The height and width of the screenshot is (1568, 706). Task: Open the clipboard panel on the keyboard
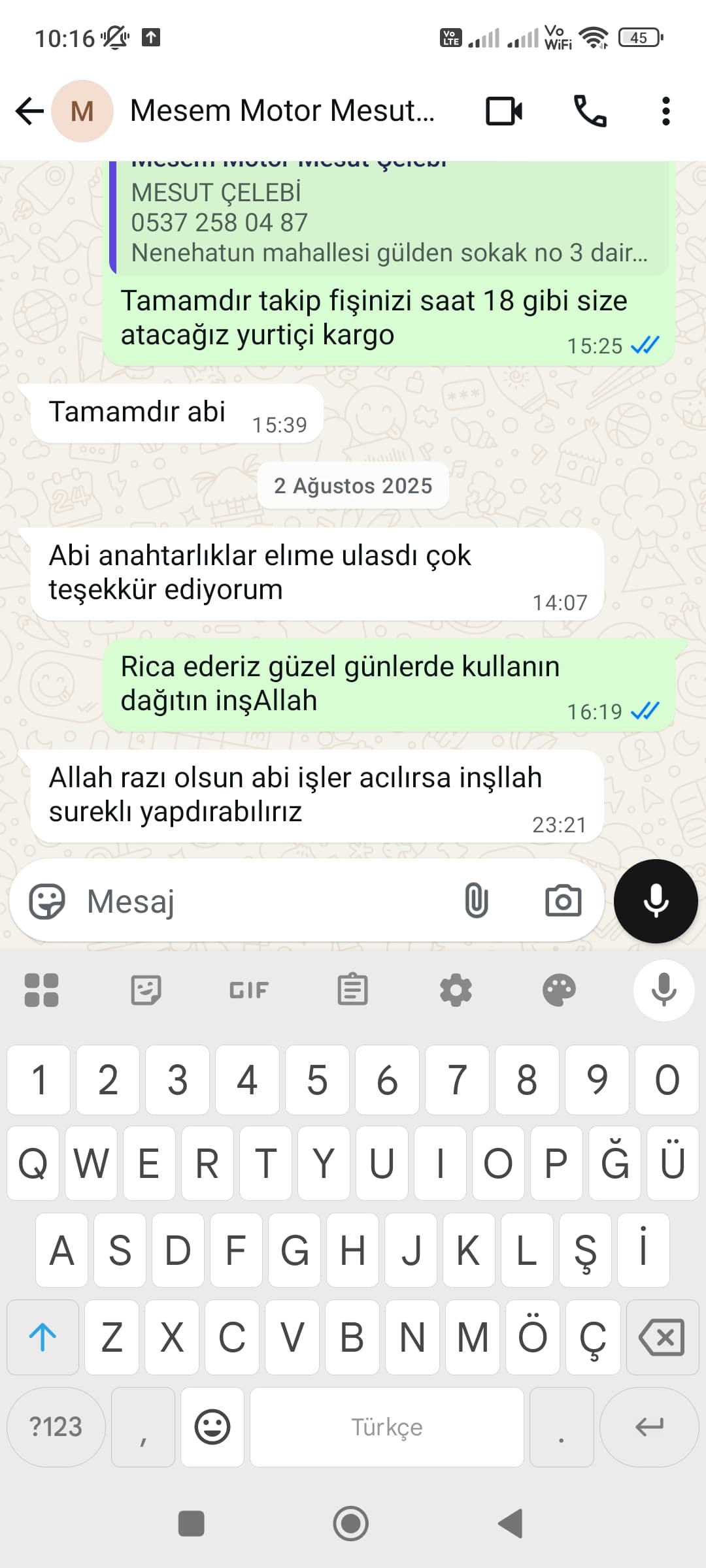[352, 989]
